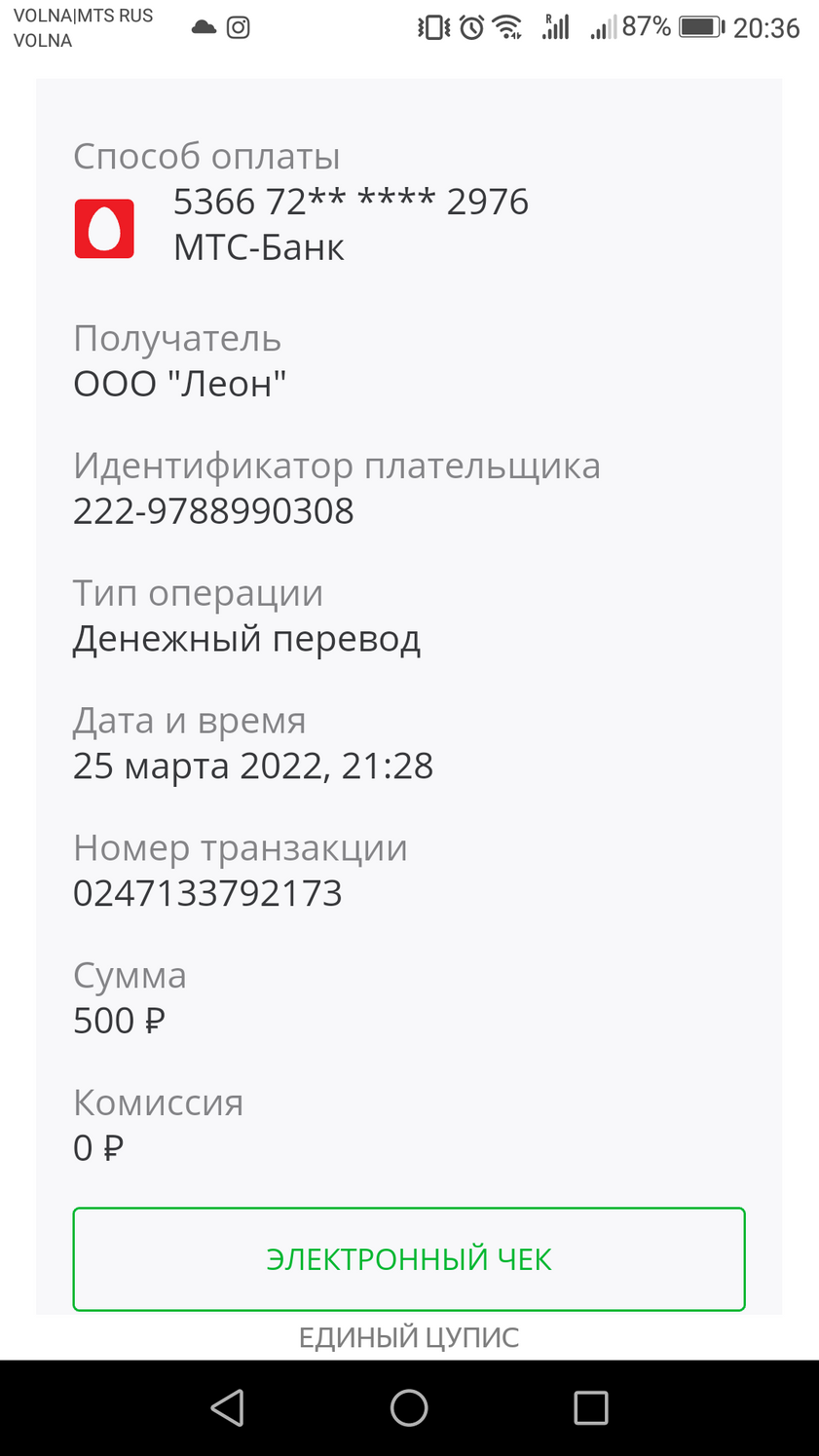
Task: Go back with the system back button
Action: [227, 1408]
